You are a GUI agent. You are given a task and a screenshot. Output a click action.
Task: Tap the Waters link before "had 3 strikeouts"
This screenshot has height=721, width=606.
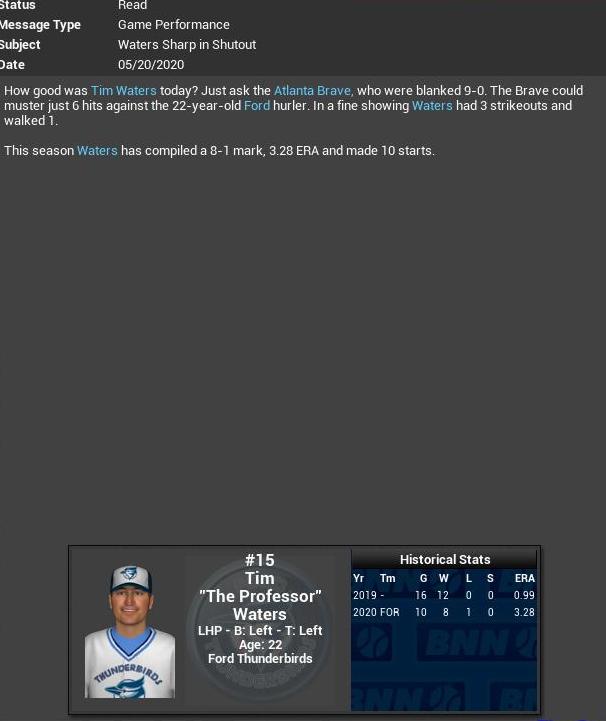point(432,105)
